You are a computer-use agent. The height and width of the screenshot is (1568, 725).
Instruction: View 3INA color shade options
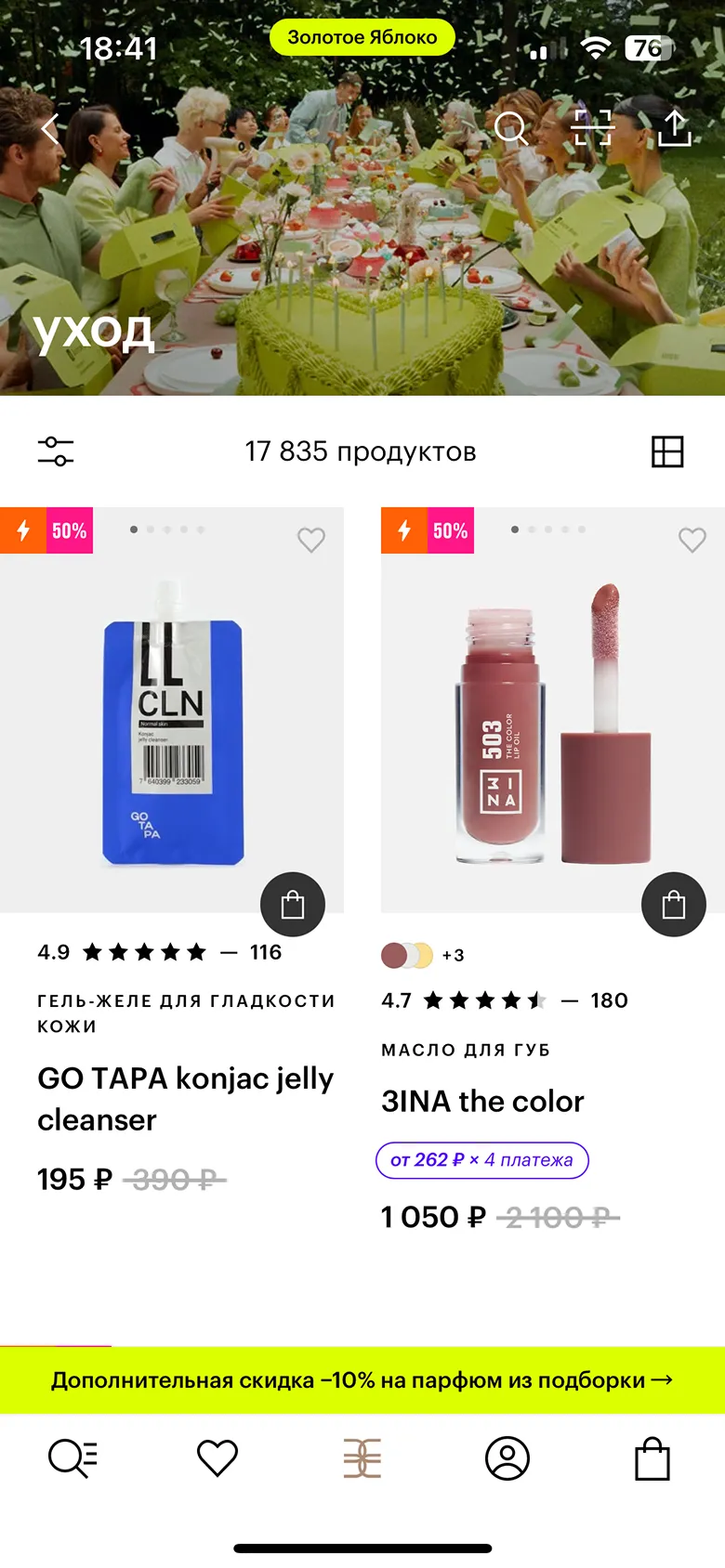click(422, 955)
